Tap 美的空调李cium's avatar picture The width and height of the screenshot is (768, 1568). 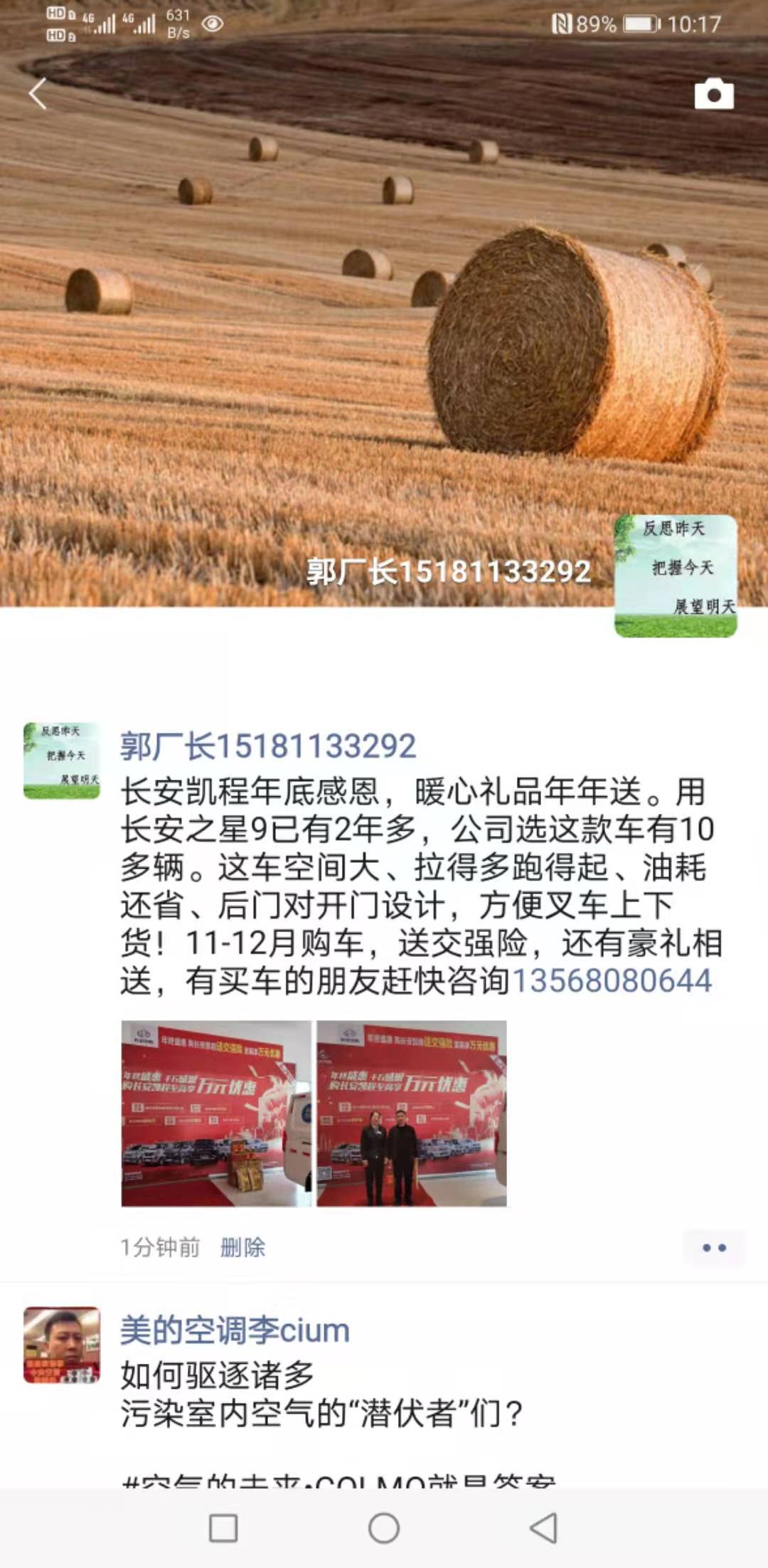[62, 1345]
